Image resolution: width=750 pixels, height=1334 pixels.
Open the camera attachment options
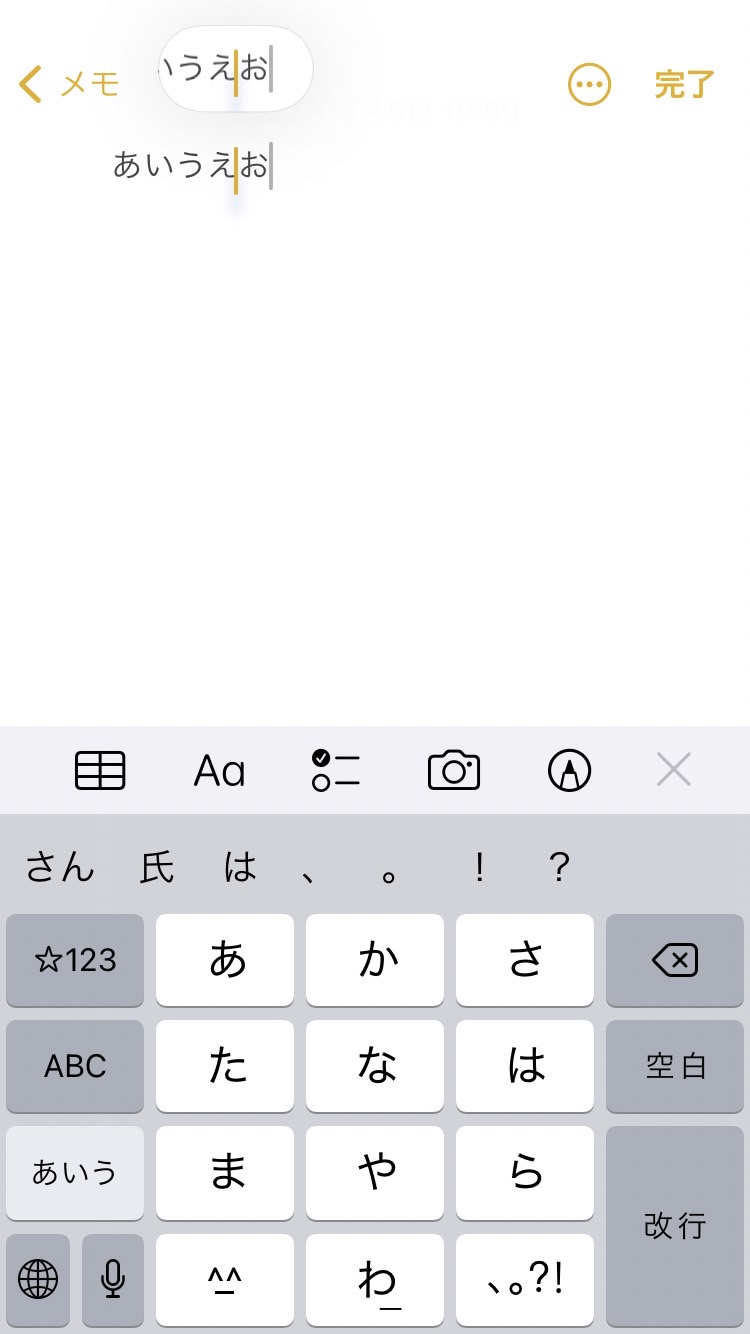click(x=454, y=771)
